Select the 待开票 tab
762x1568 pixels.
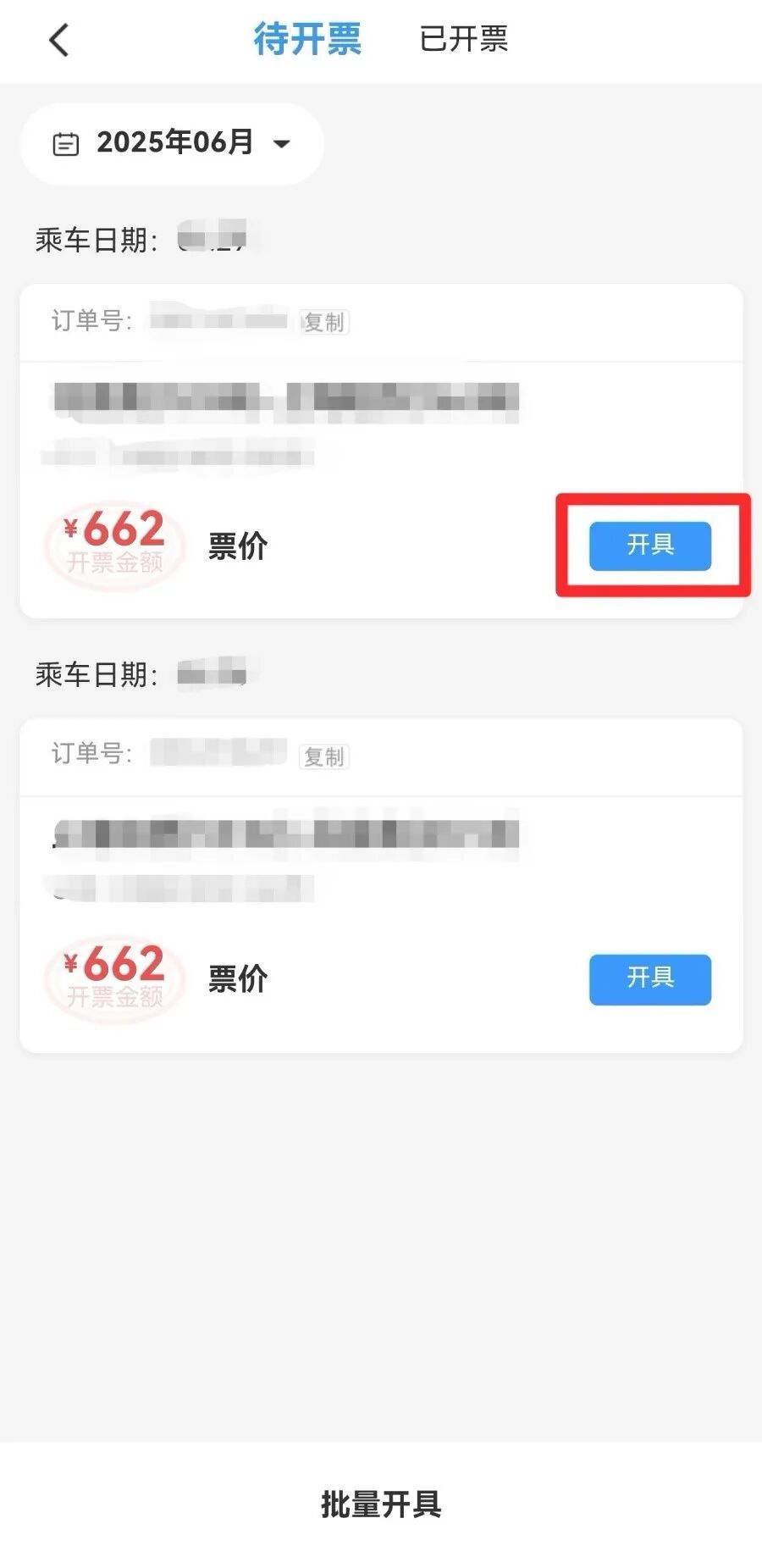pyautogui.click(x=307, y=39)
